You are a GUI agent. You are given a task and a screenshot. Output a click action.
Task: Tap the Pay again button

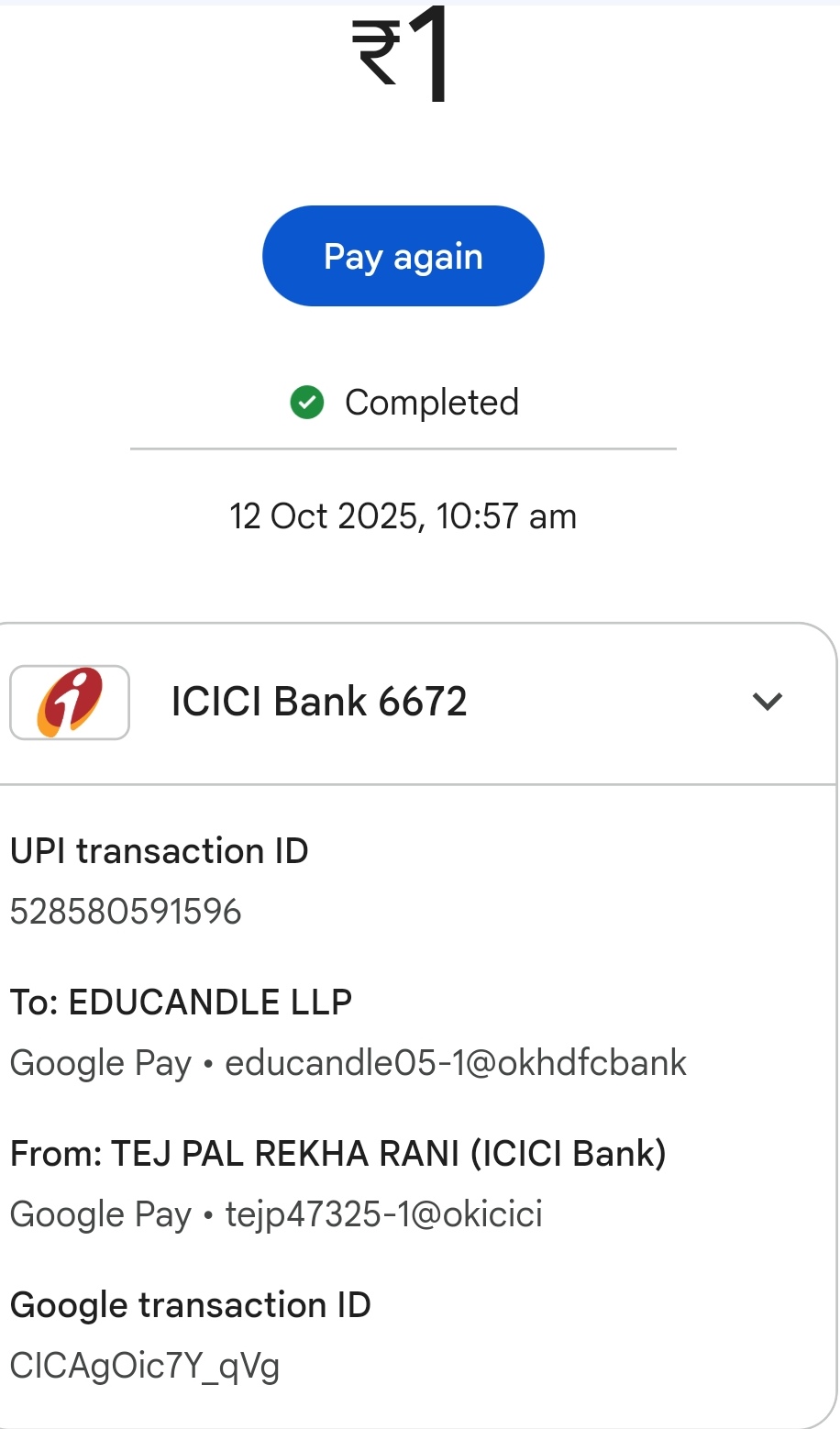tap(403, 256)
